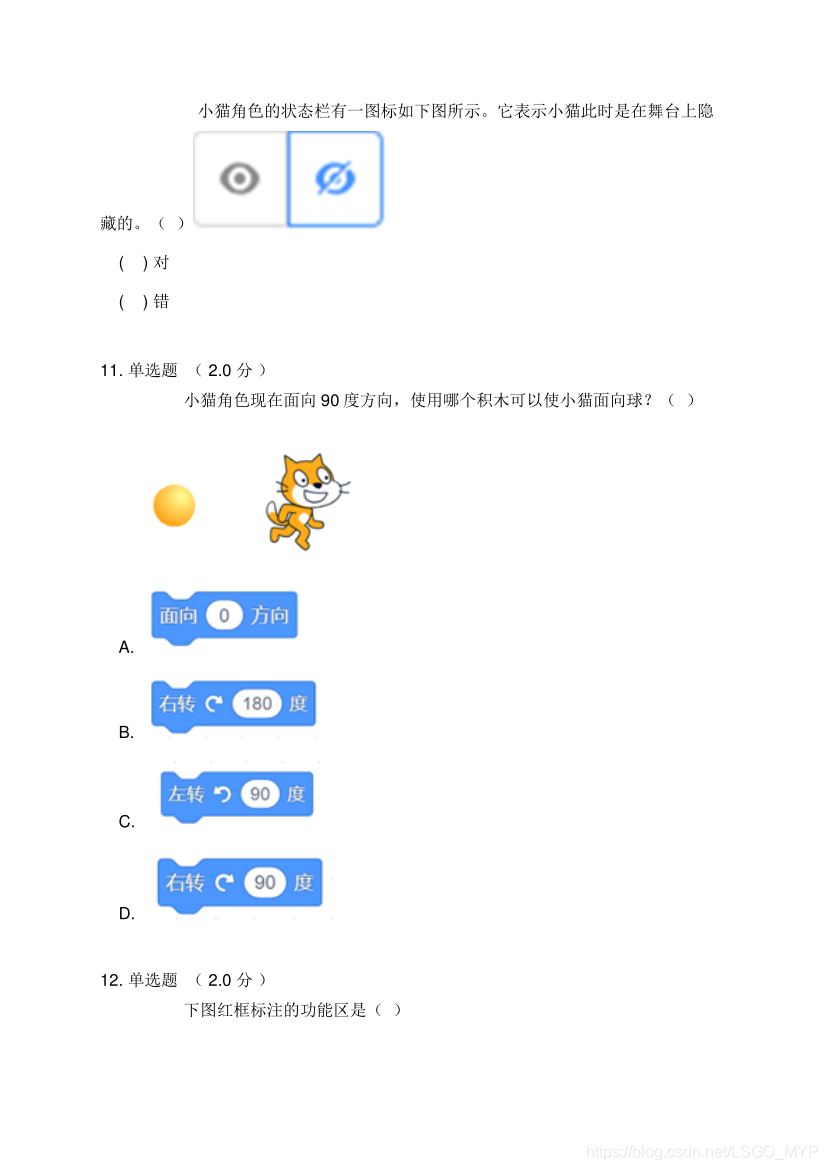Click question heading '12. 单选题'
This screenshot has height=1170, width=827.
[140, 980]
